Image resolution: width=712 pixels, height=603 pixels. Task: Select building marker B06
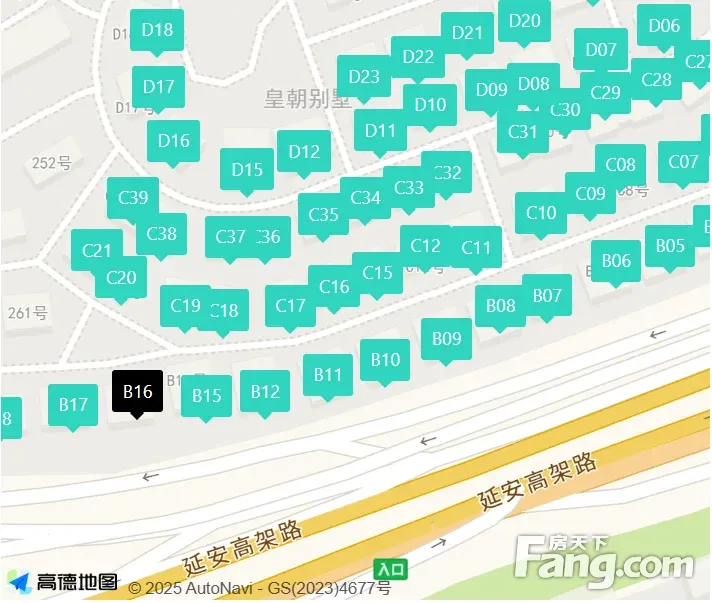[x=616, y=261]
